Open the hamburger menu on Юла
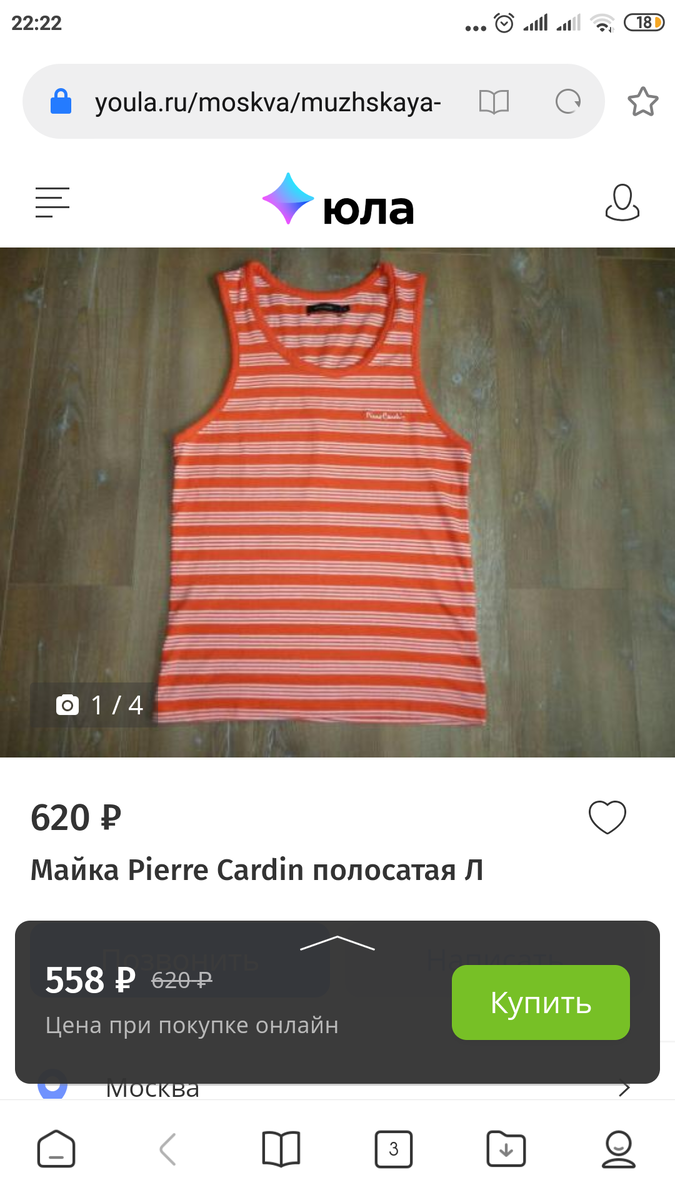 point(52,203)
